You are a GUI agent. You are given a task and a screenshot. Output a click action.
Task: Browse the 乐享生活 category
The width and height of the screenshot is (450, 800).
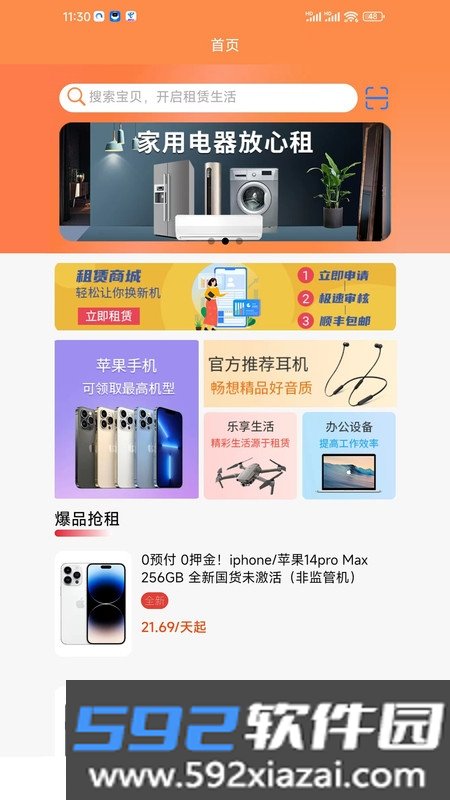(250, 456)
